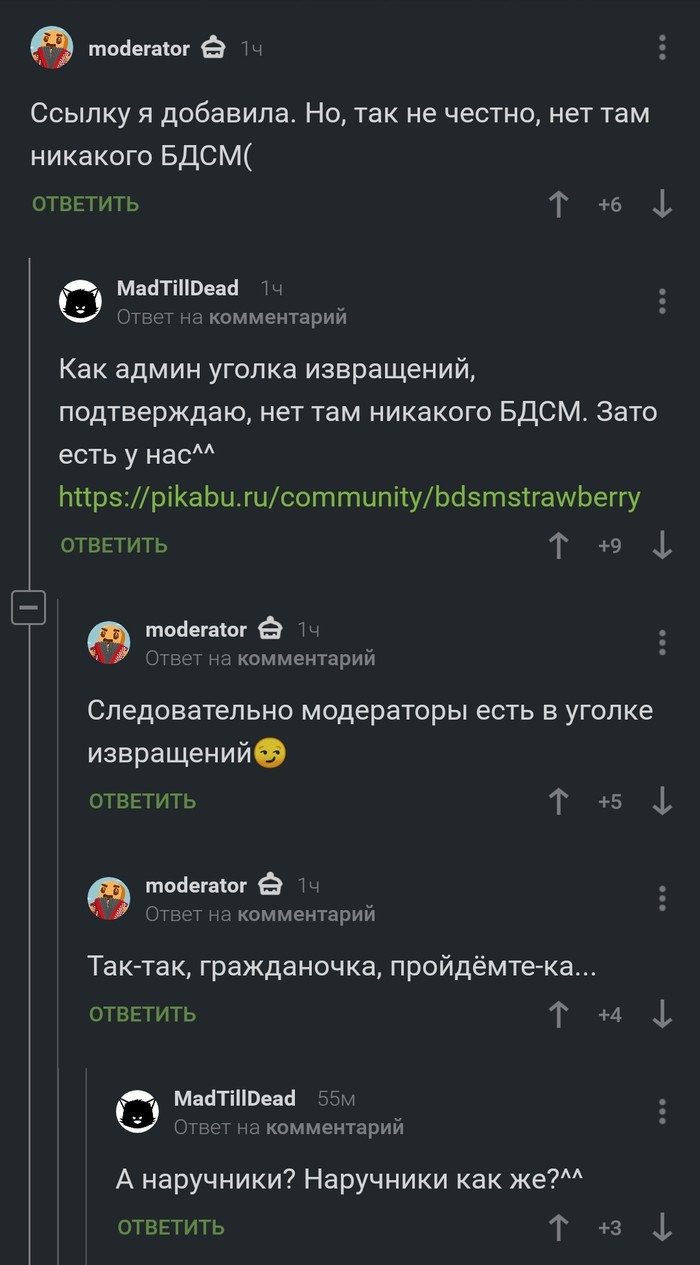Reply to the comment "Так-так, гражданочка"
This screenshot has width=700, height=1265.
(142, 1014)
